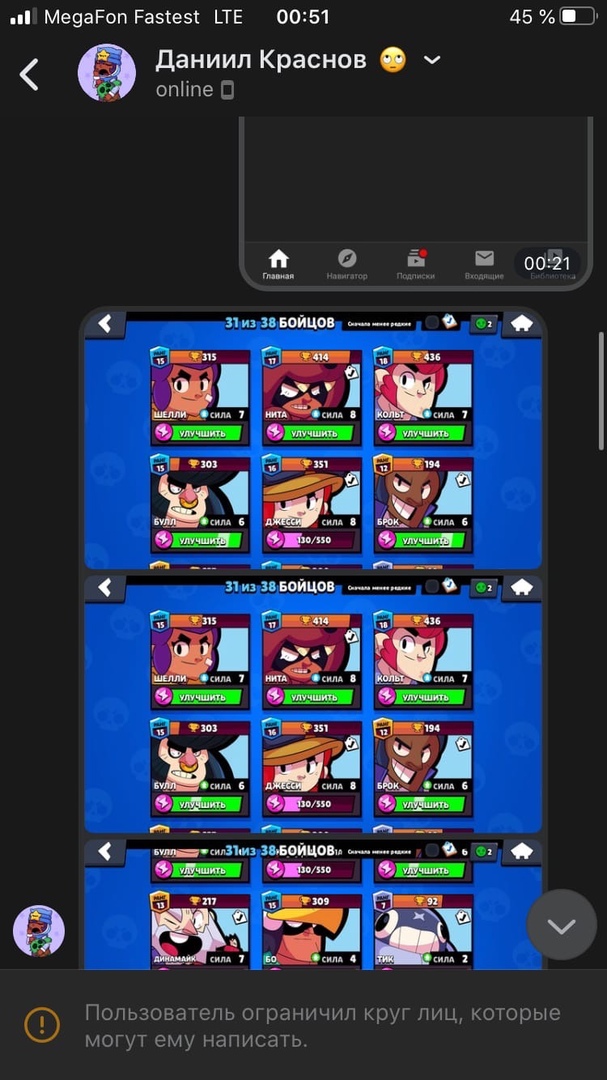Open the first Brawl Stars screenshot

point(313,438)
